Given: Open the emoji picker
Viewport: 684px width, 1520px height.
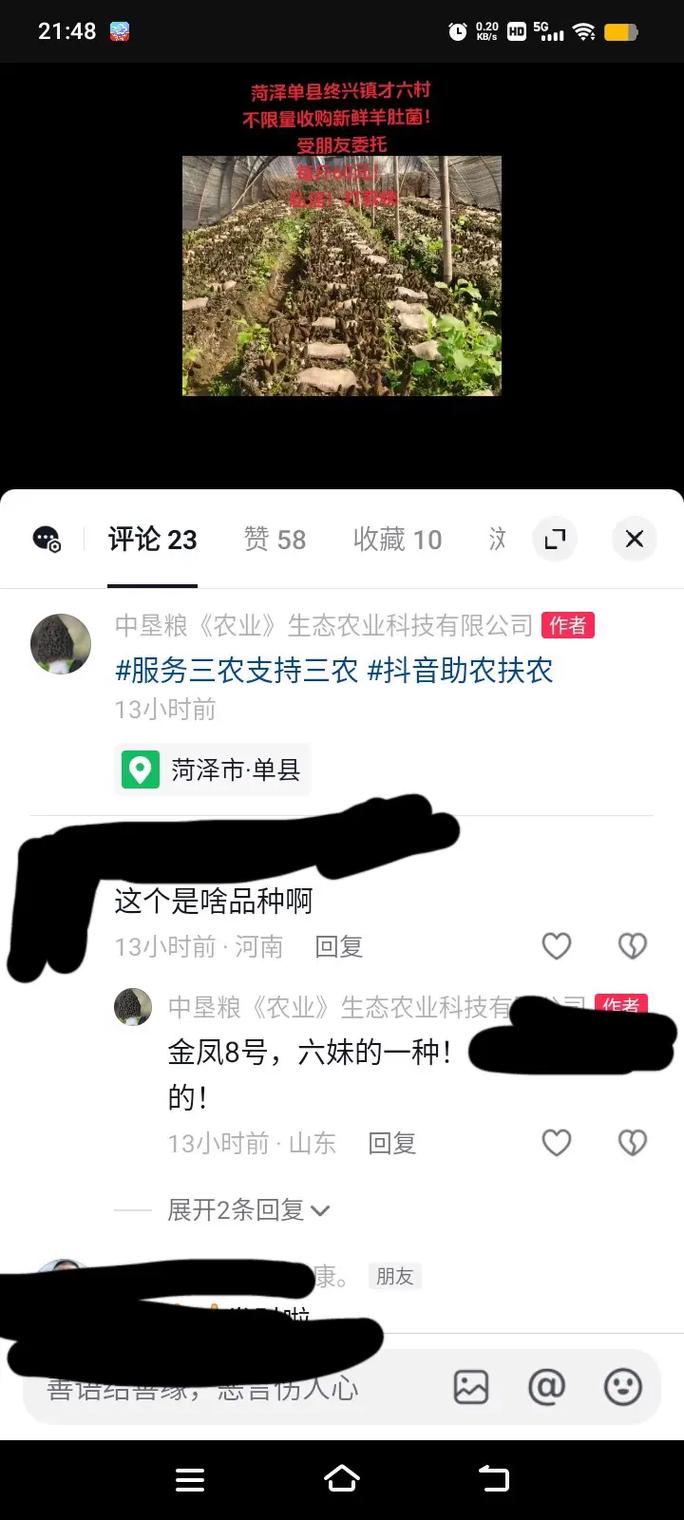Looking at the screenshot, I should tap(622, 1387).
